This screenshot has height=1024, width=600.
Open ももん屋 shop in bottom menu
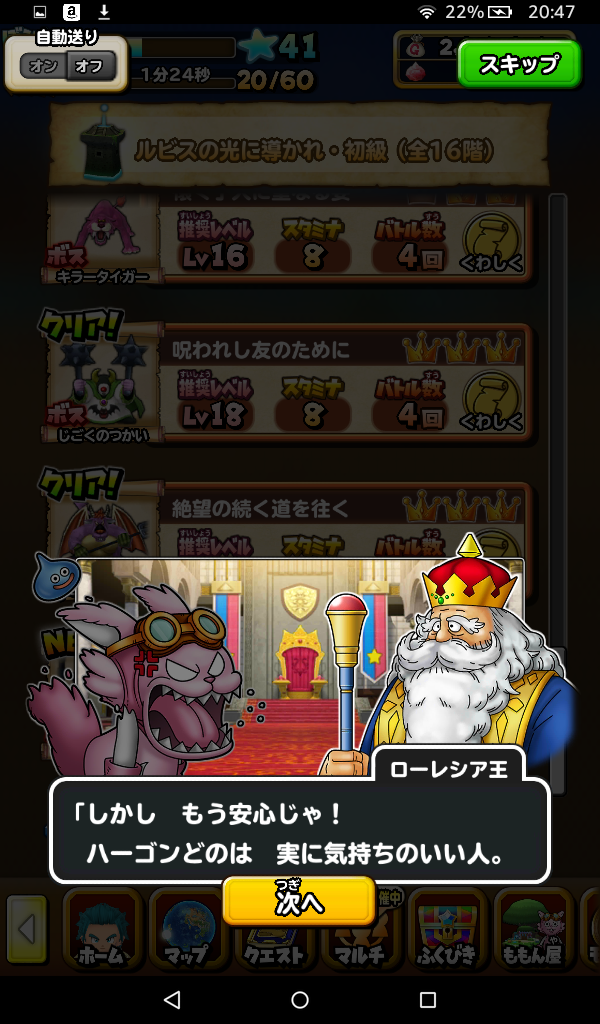click(x=534, y=930)
